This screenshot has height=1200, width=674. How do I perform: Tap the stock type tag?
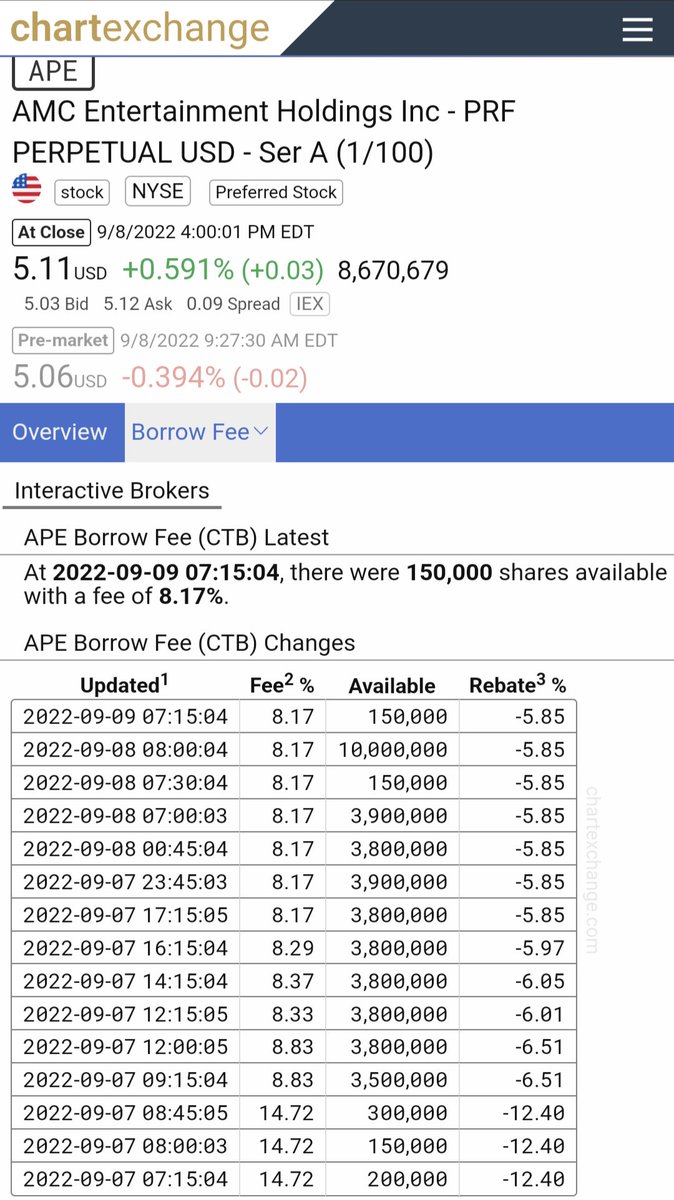pos(82,192)
